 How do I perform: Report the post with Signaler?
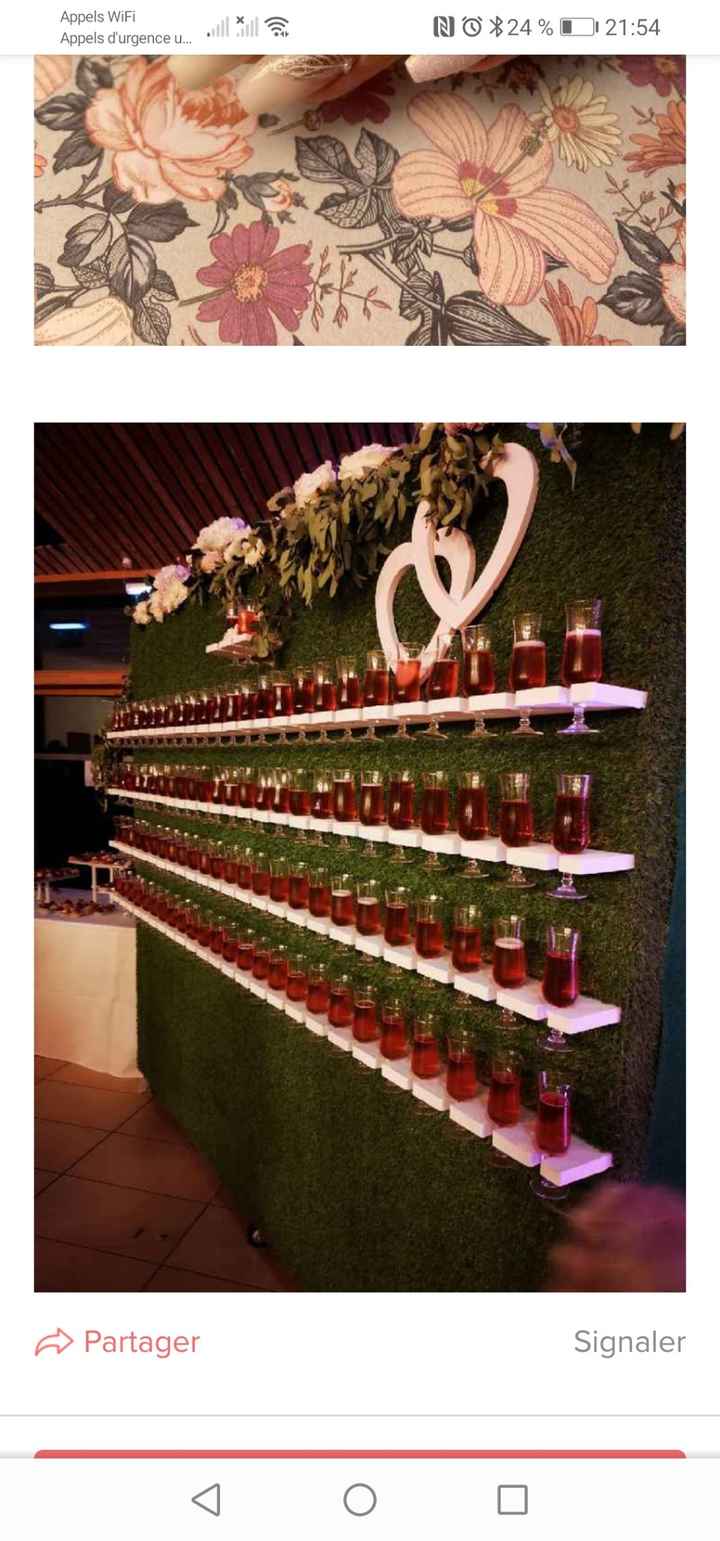pyautogui.click(x=629, y=1342)
